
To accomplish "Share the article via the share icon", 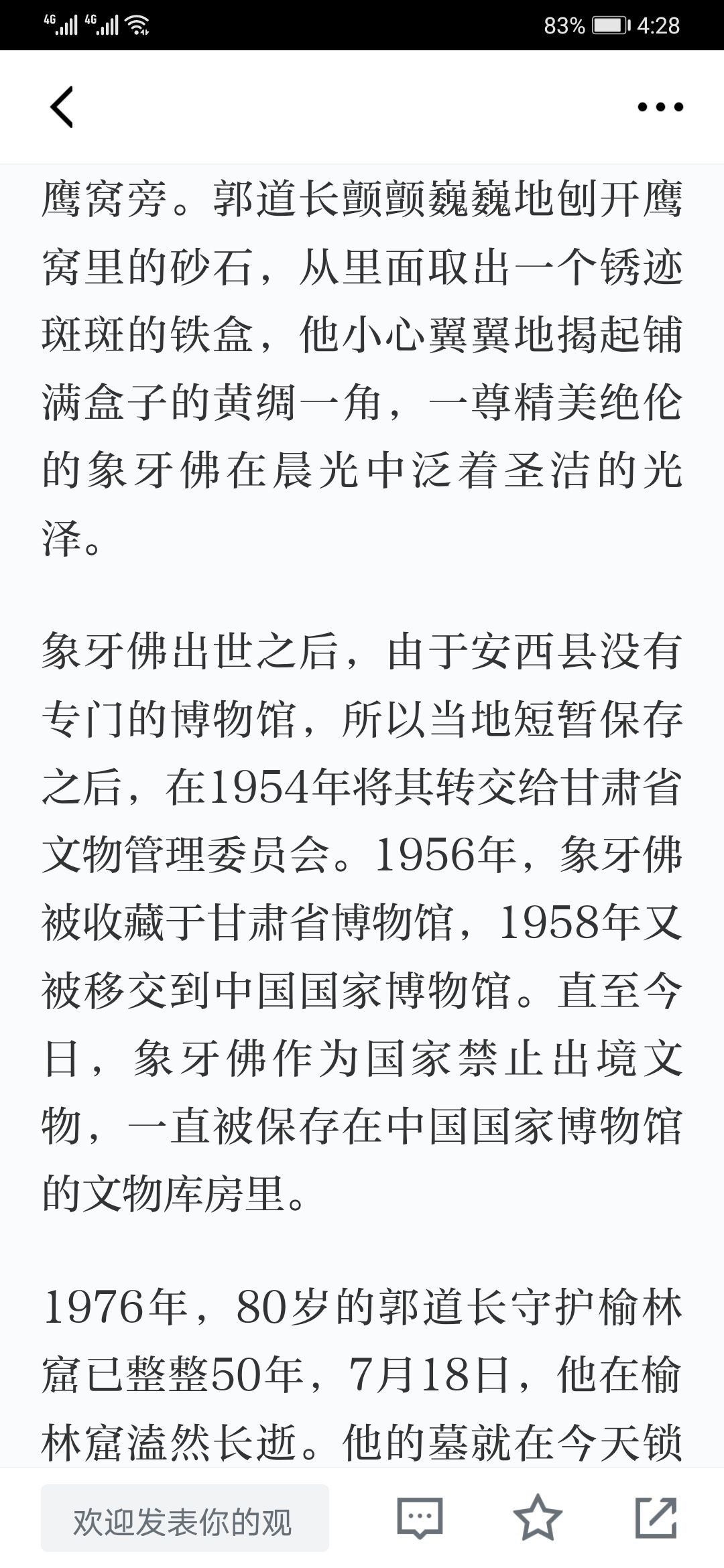I will [x=656, y=1516].
